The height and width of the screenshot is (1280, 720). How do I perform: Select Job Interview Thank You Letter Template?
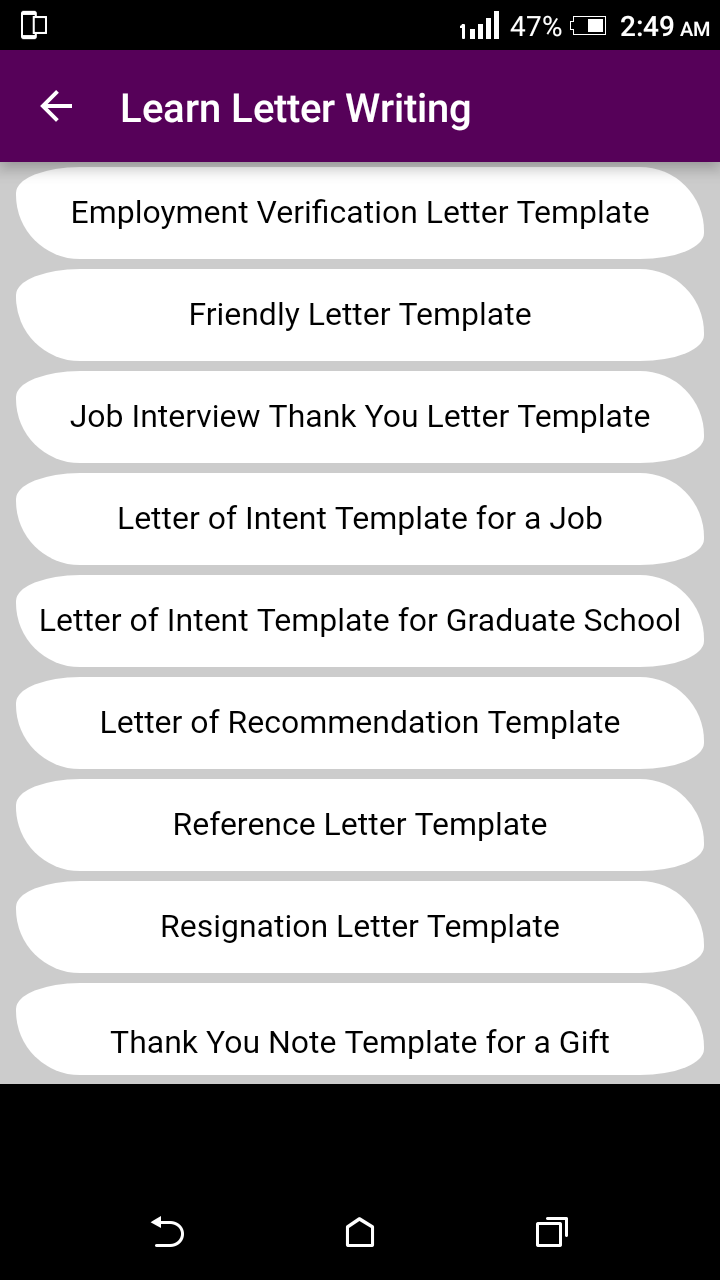[x=360, y=417]
